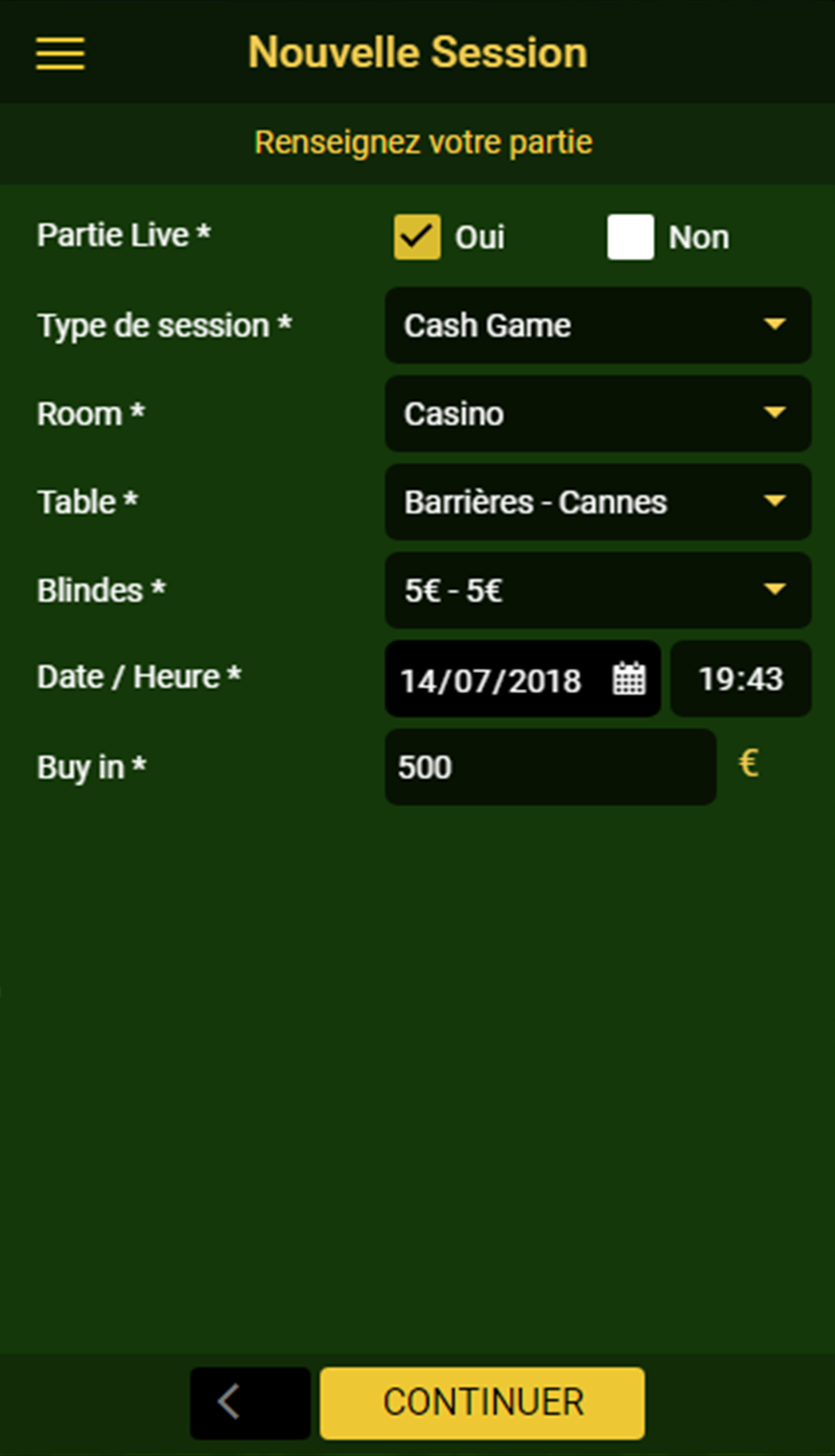Select the Non checkbox for Partie Live
Image resolution: width=835 pixels, height=1456 pixels.
[630, 237]
